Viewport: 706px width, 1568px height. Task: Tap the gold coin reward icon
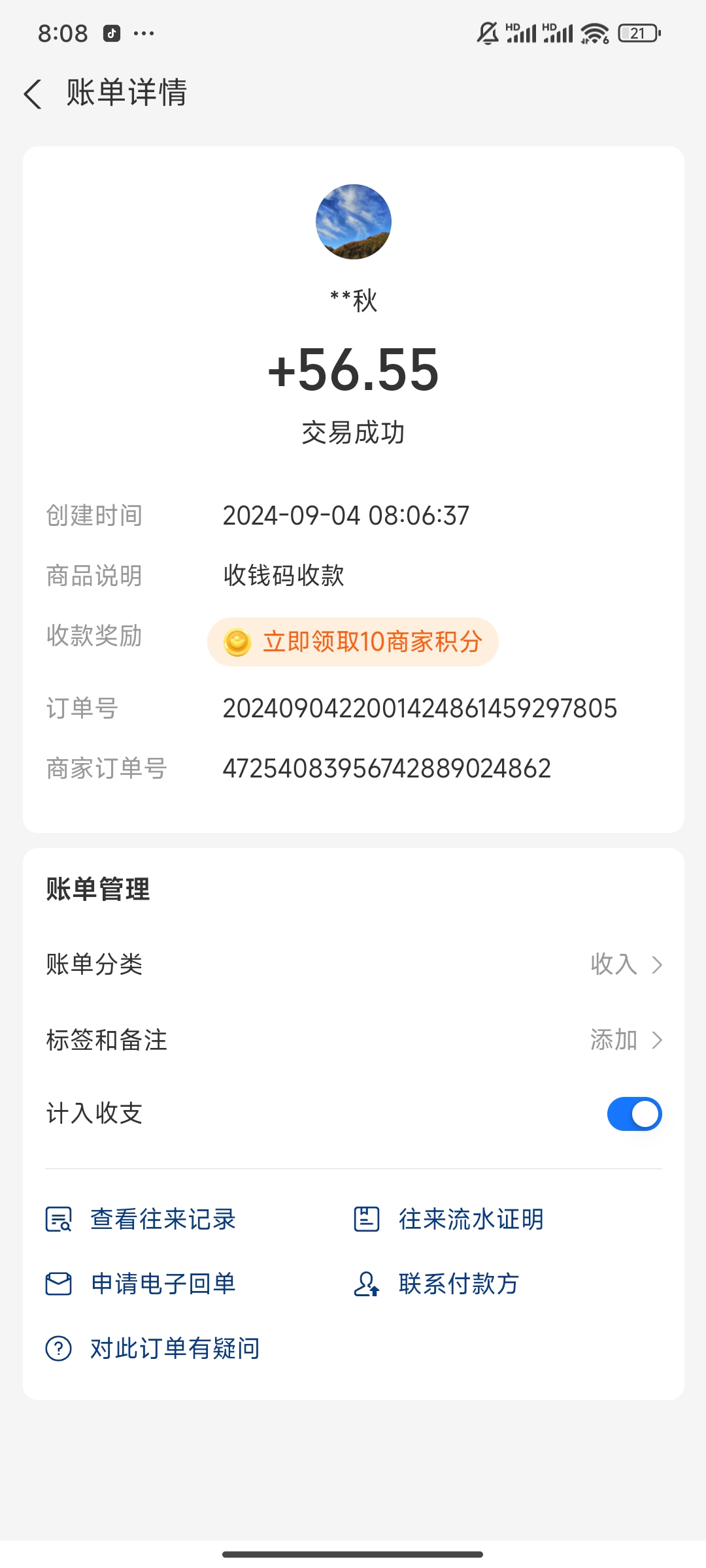[x=239, y=642]
